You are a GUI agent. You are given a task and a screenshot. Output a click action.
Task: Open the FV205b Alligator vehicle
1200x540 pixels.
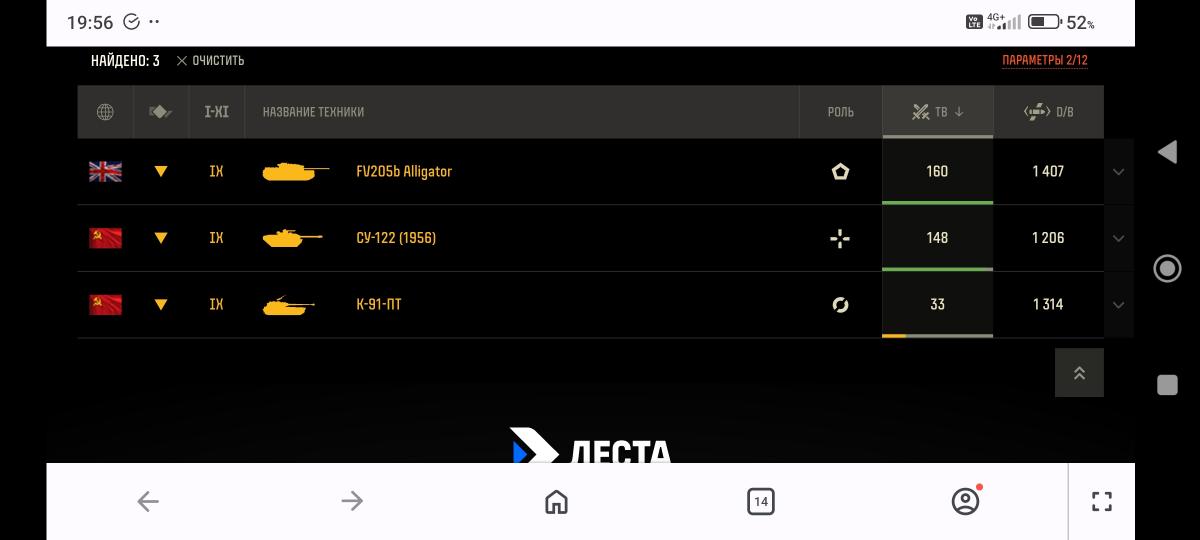tap(404, 172)
